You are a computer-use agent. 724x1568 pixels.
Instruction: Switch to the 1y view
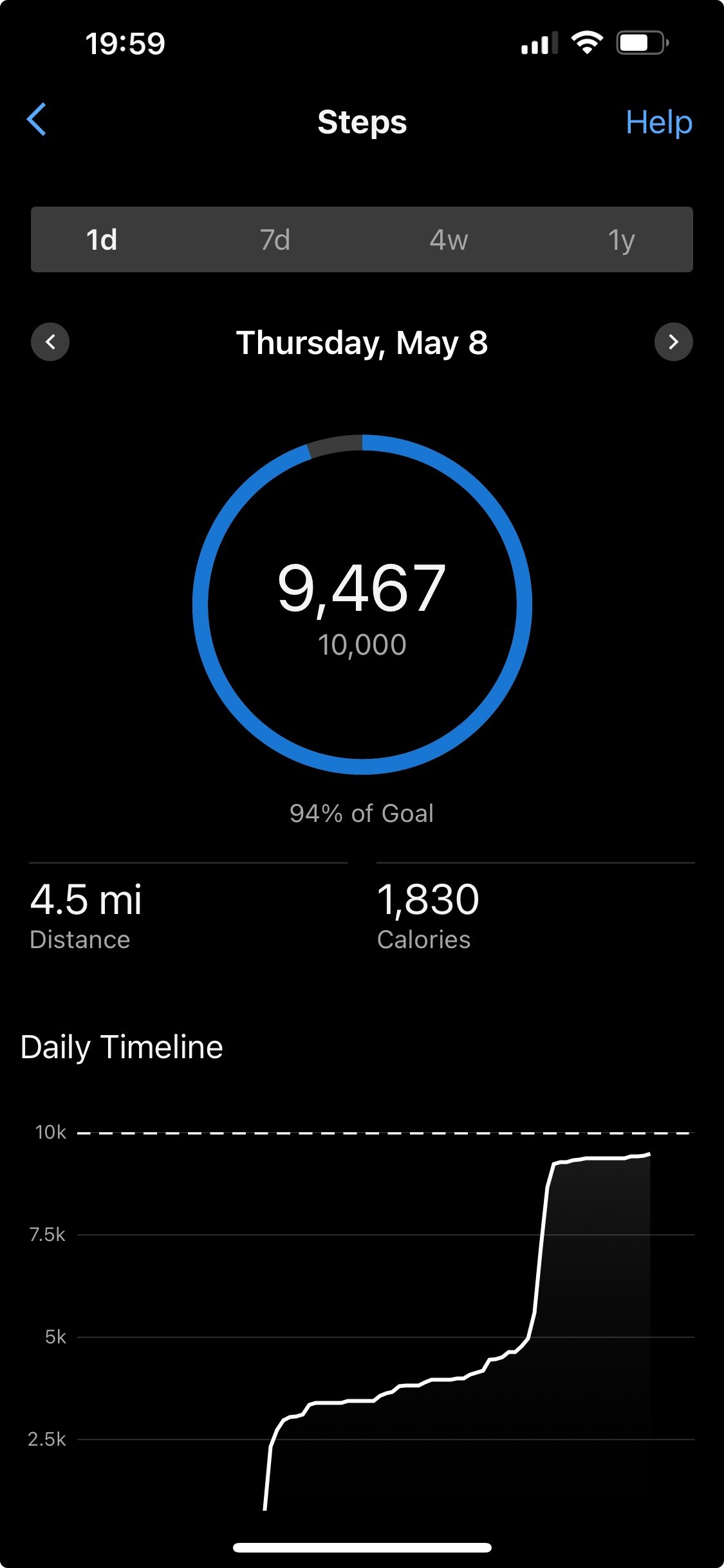pos(622,240)
